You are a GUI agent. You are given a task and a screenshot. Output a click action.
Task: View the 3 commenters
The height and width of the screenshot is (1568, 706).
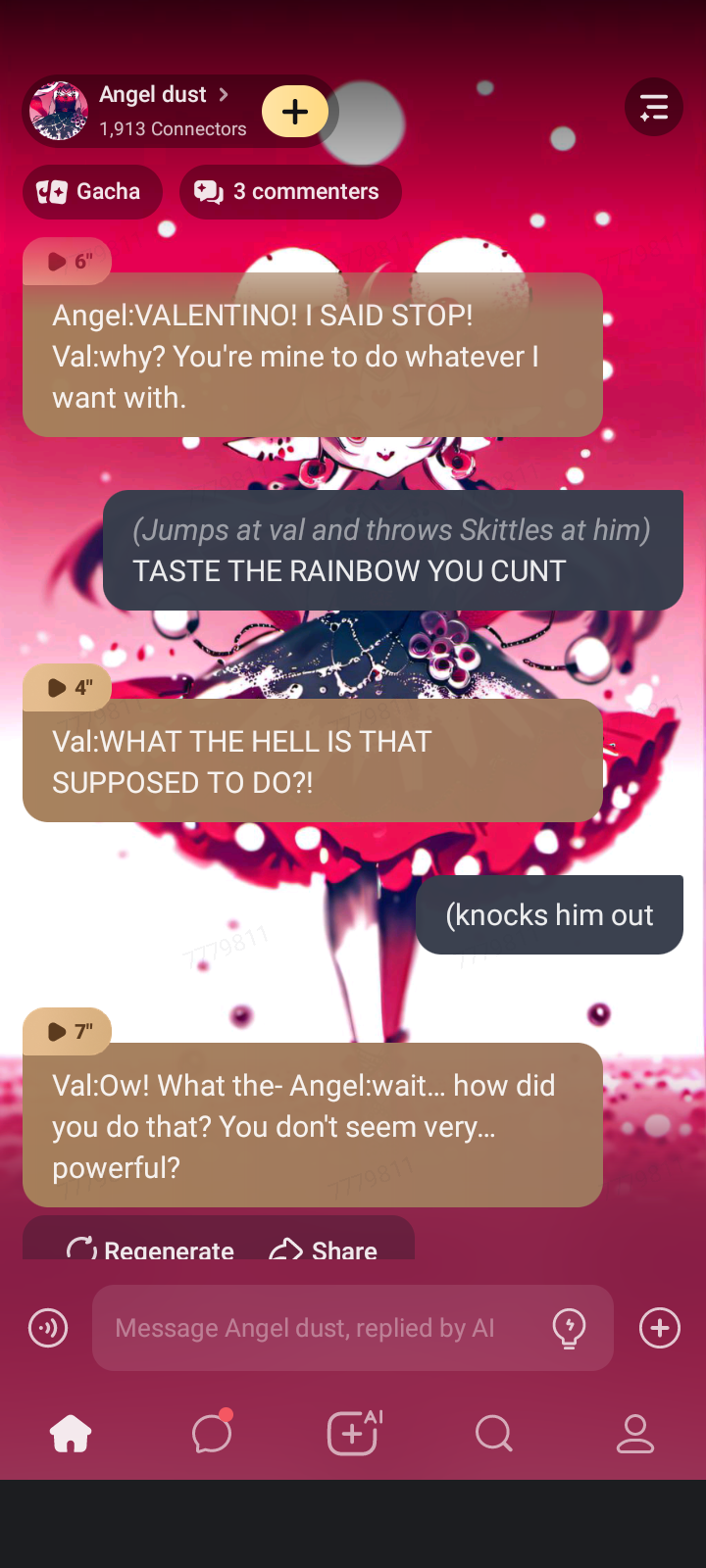289,192
